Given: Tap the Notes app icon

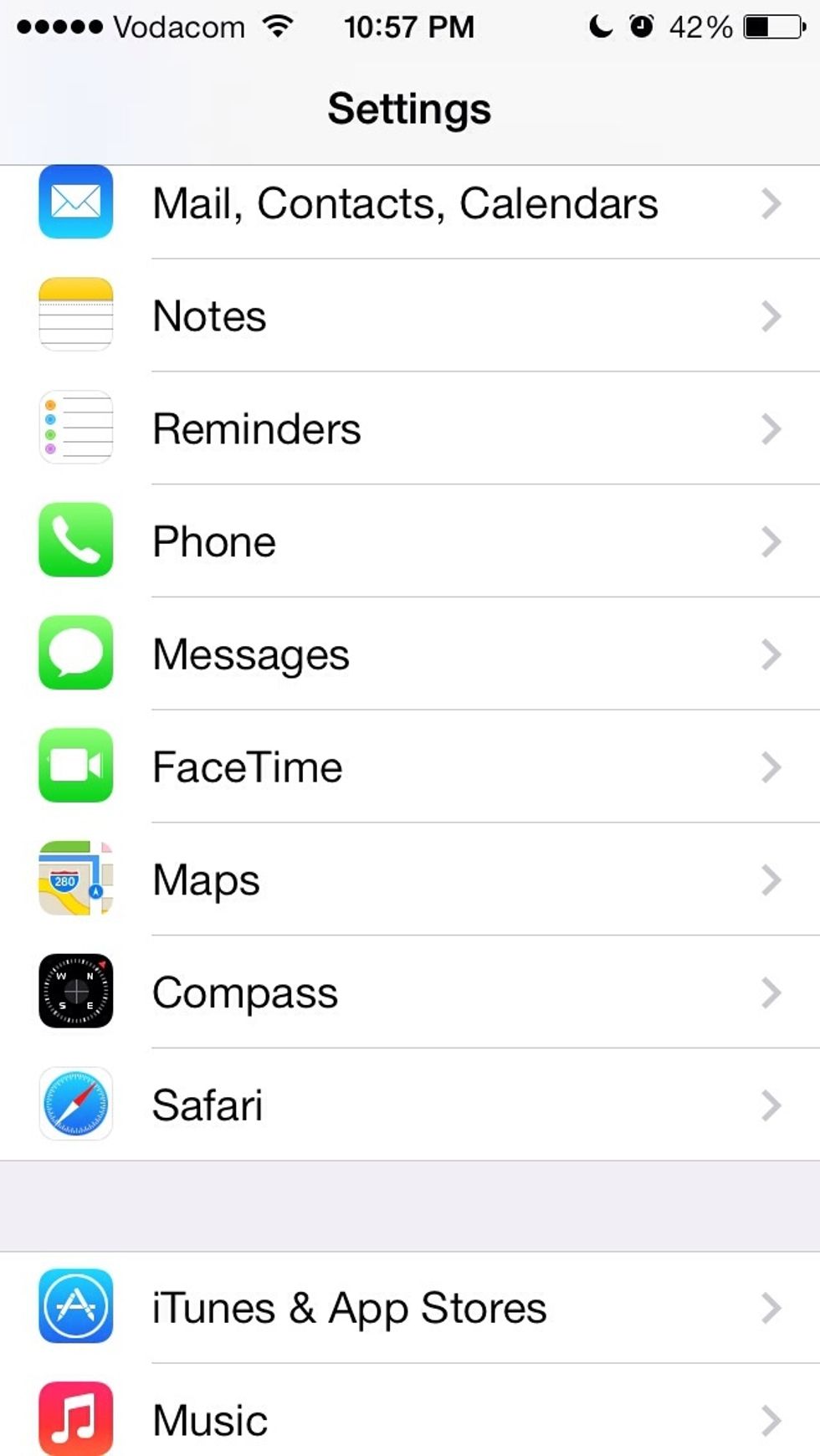Looking at the screenshot, I should 75,315.
